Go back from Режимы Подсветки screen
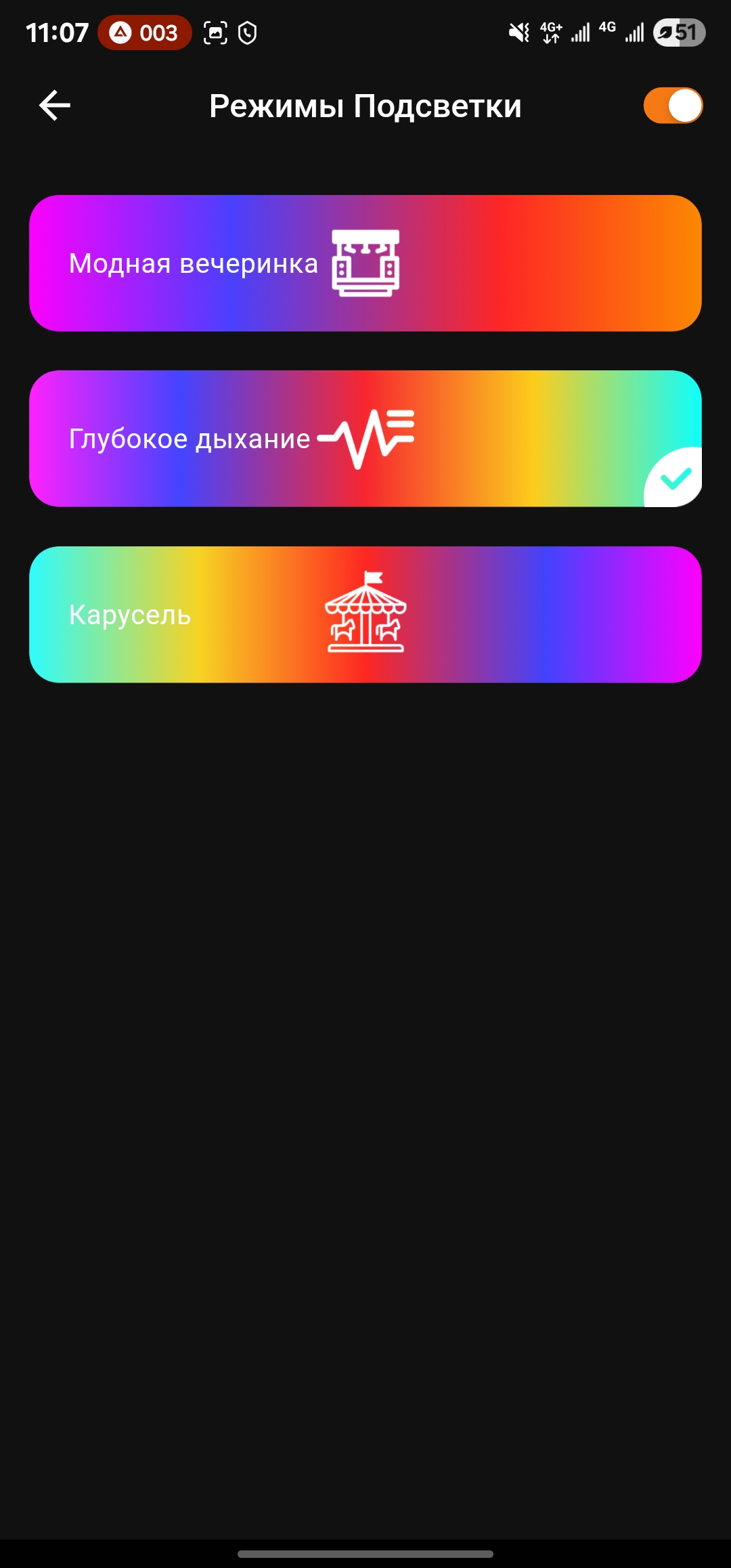The height and width of the screenshot is (1568, 731). (x=55, y=106)
